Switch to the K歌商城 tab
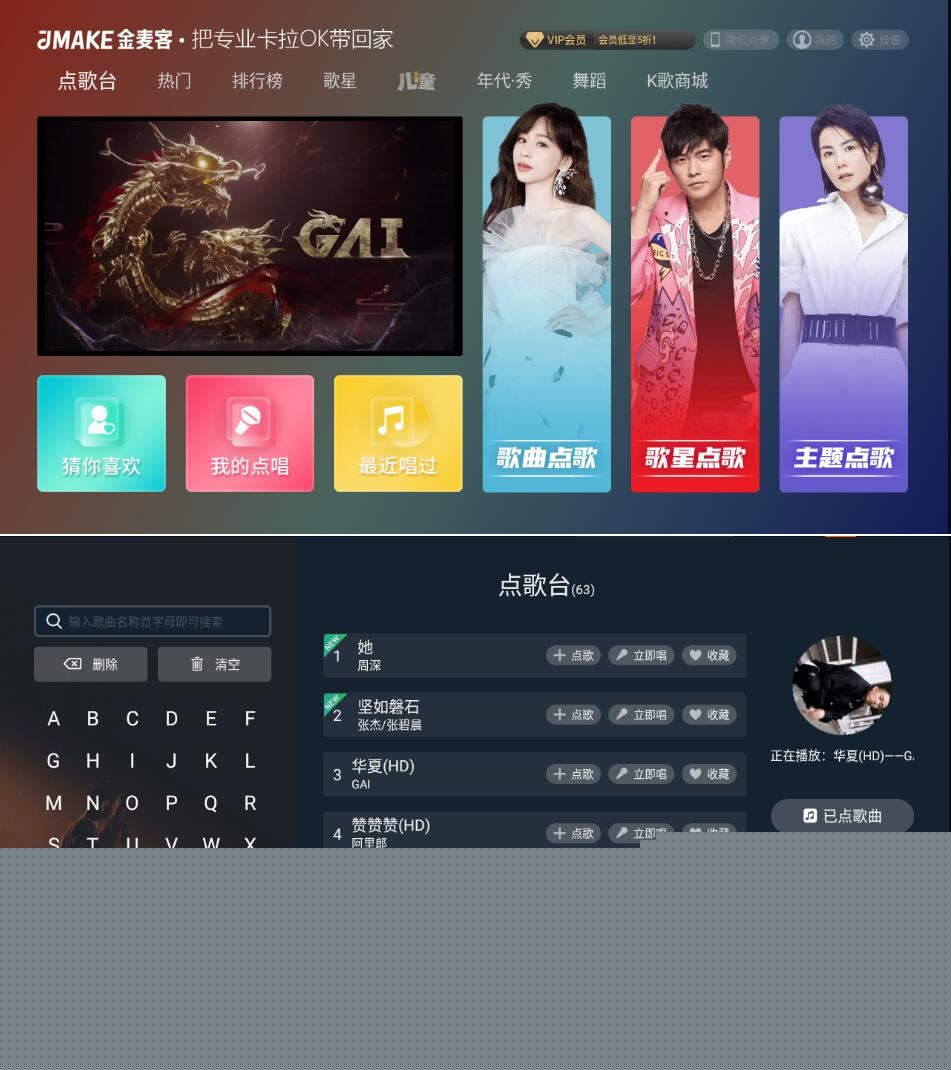The width and height of the screenshot is (951, 1070). [x=677, y=81]
